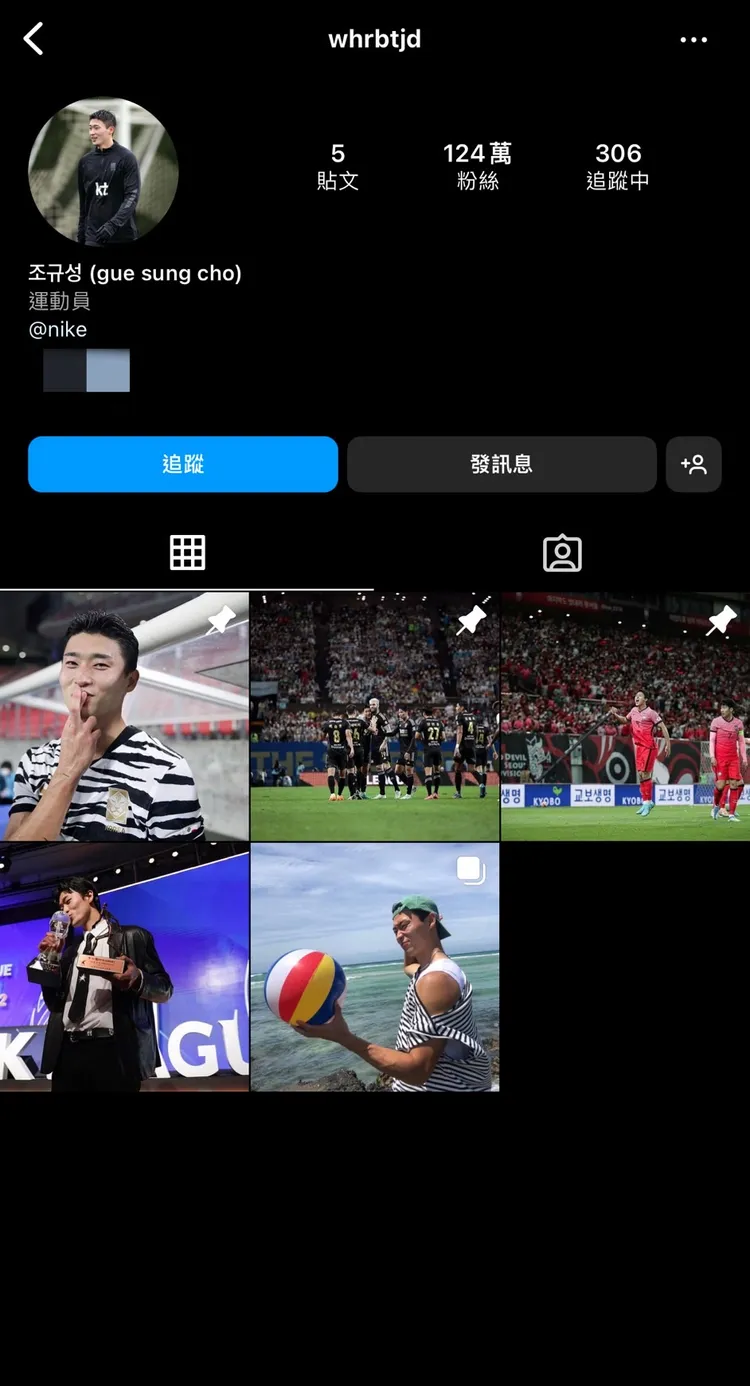Screen dimensions: 750x1386
Task: Open the tagged photos tab icon
Action: click(x=562, y=551)
